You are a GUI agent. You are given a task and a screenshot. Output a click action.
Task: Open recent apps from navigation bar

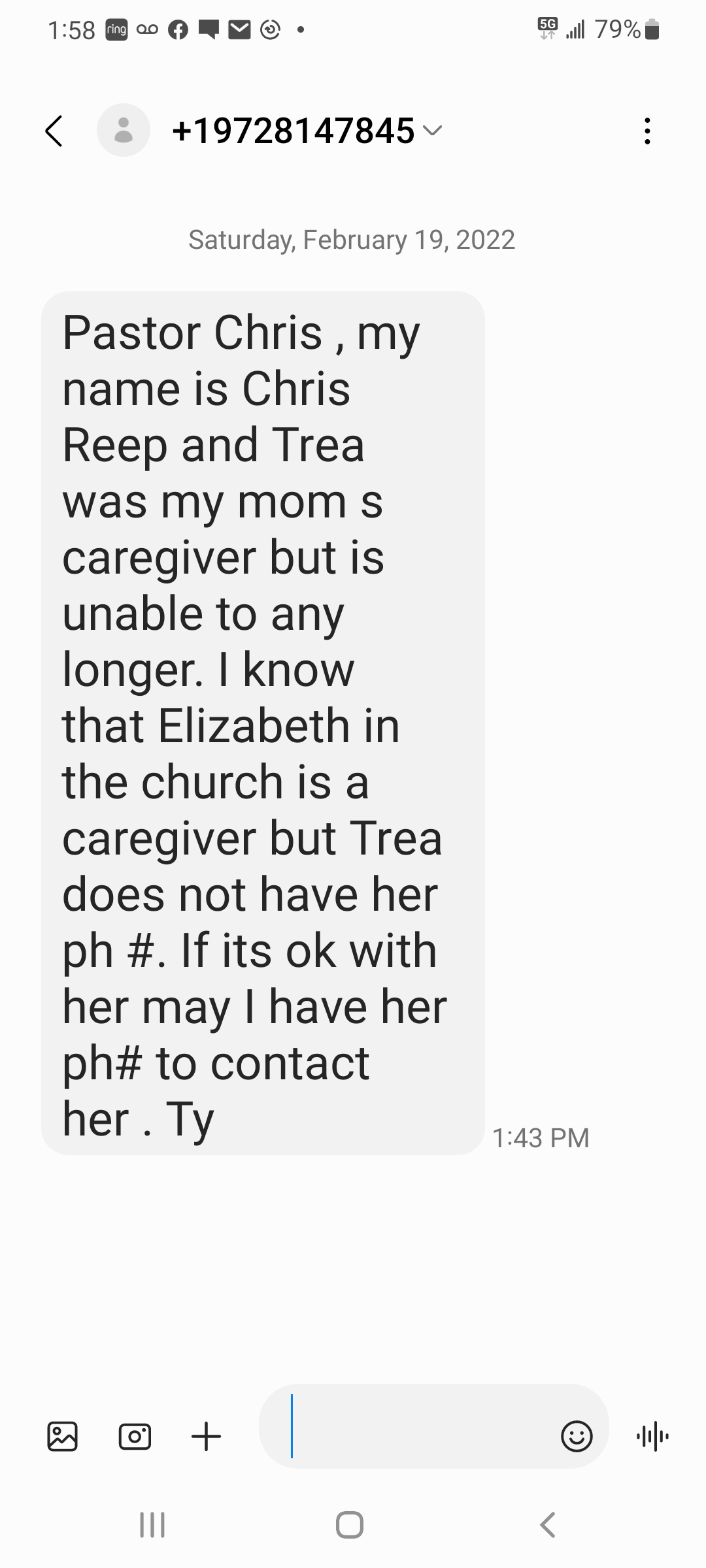[153, 1525]
